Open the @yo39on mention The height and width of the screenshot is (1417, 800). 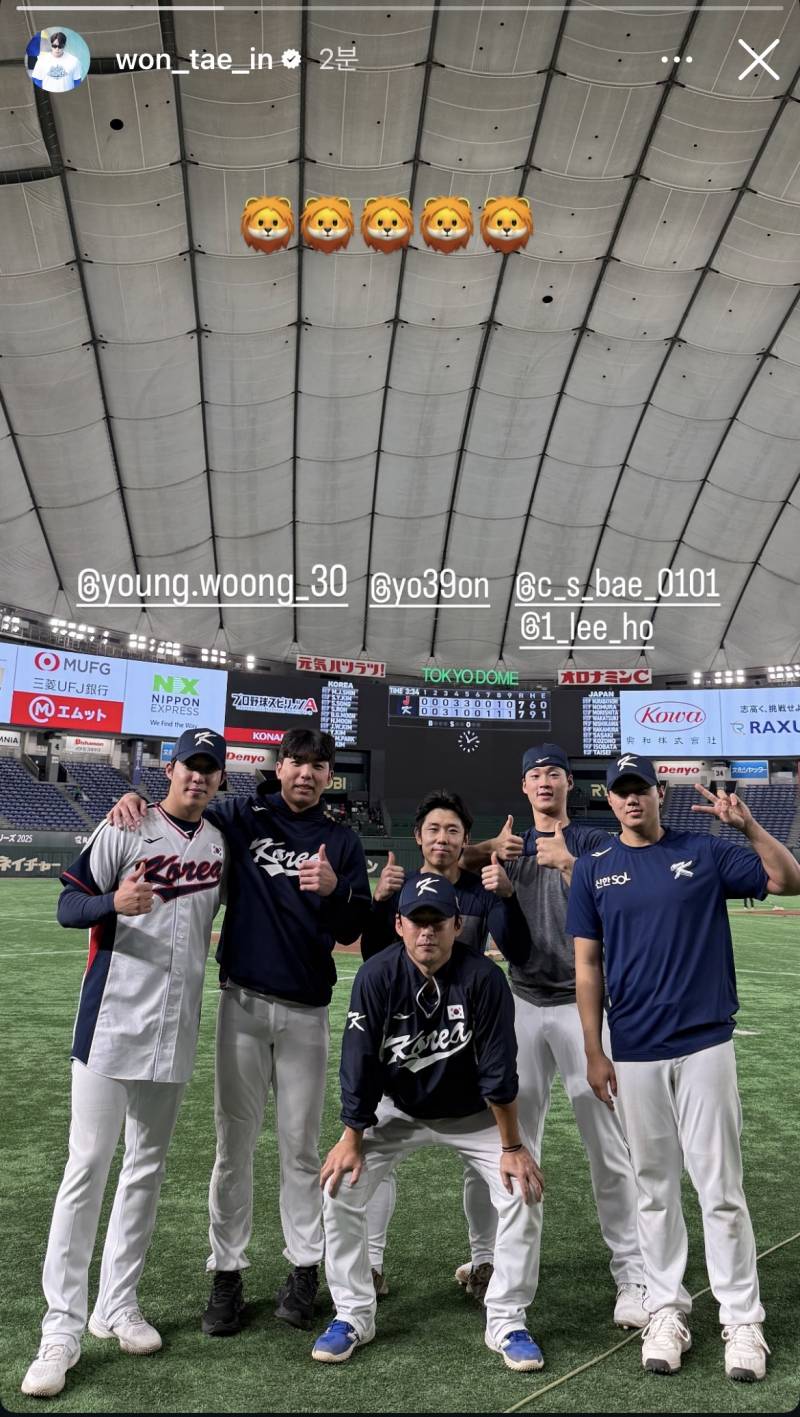point(429,588)
